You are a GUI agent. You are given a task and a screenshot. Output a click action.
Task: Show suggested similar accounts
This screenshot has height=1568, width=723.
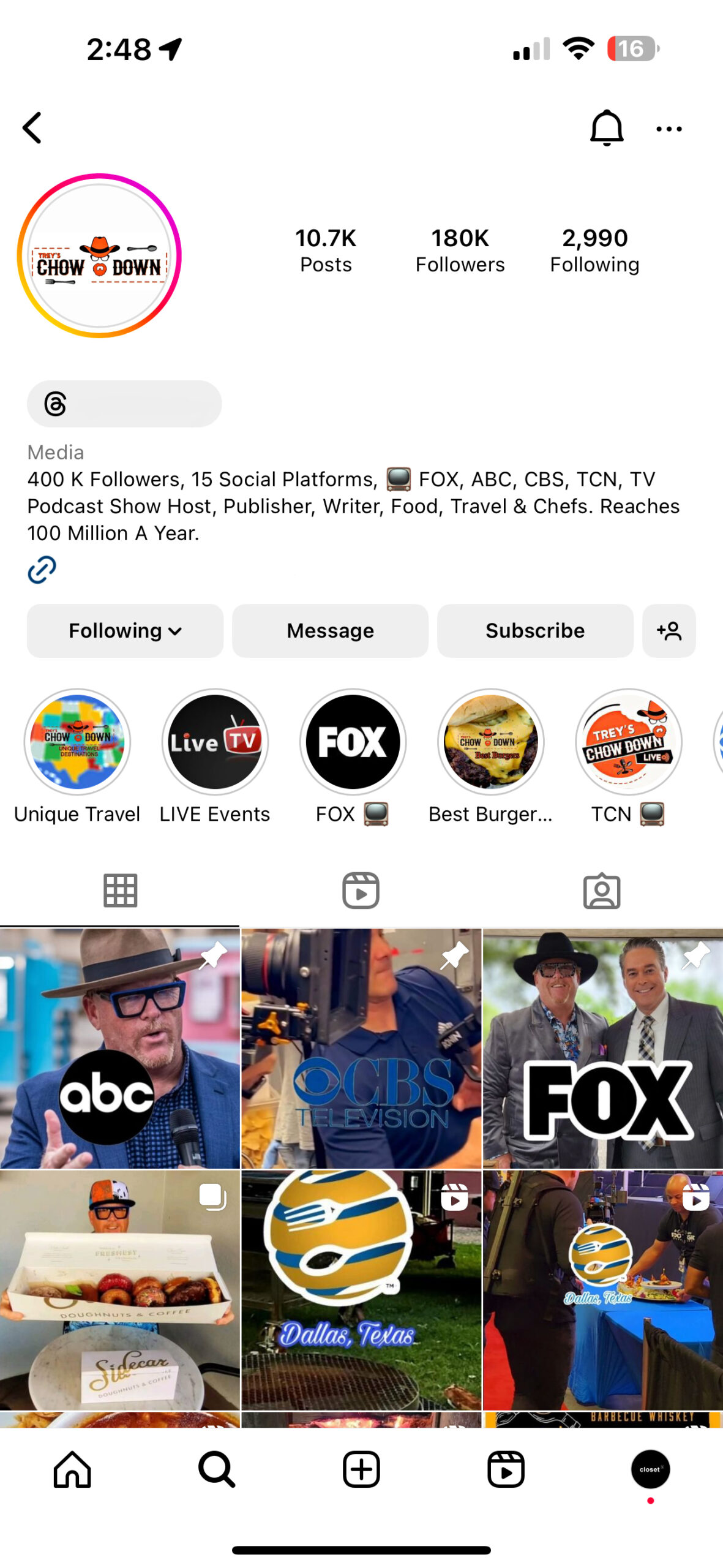coord(669,630)
